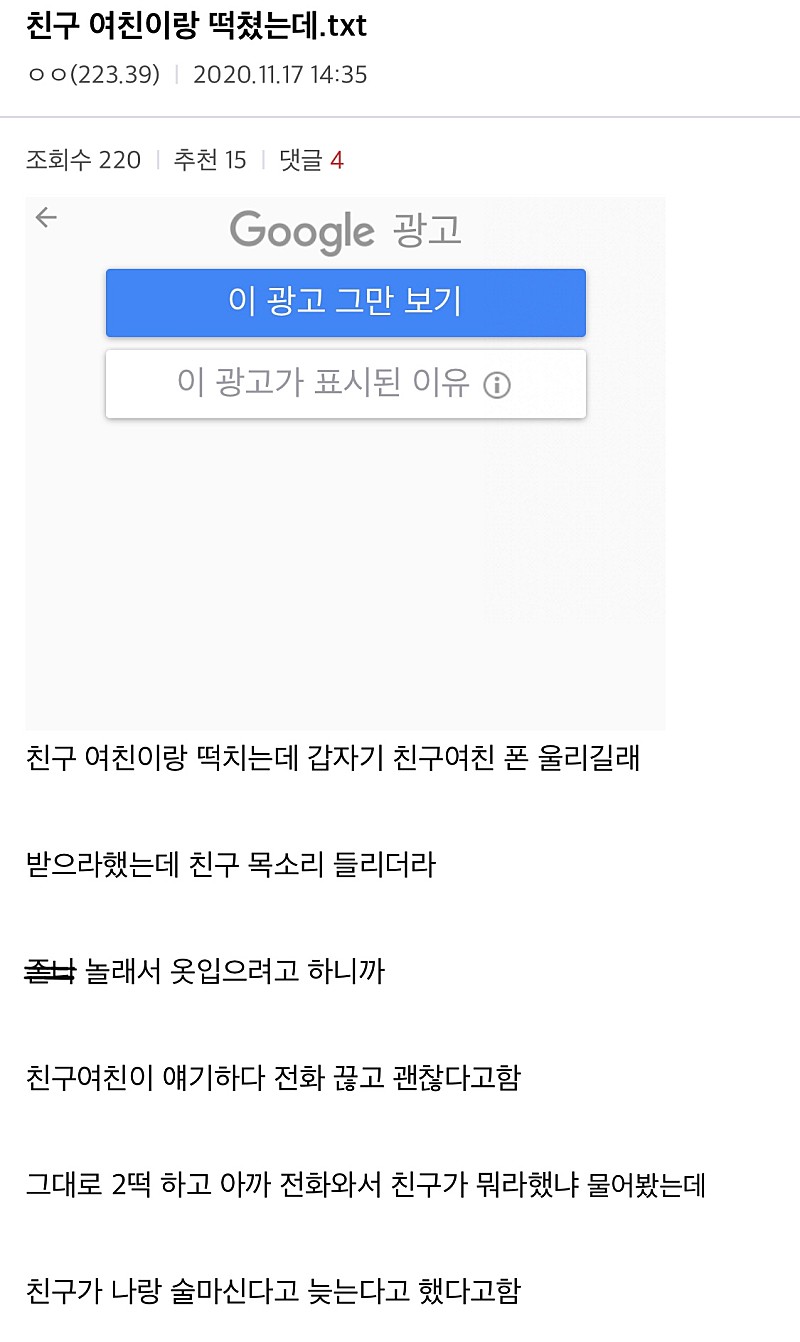The height and width of the screenshot is (1342, 800).
Task: Tap the '이 광고 그만 보기' button
Action: tap(345, 302)
